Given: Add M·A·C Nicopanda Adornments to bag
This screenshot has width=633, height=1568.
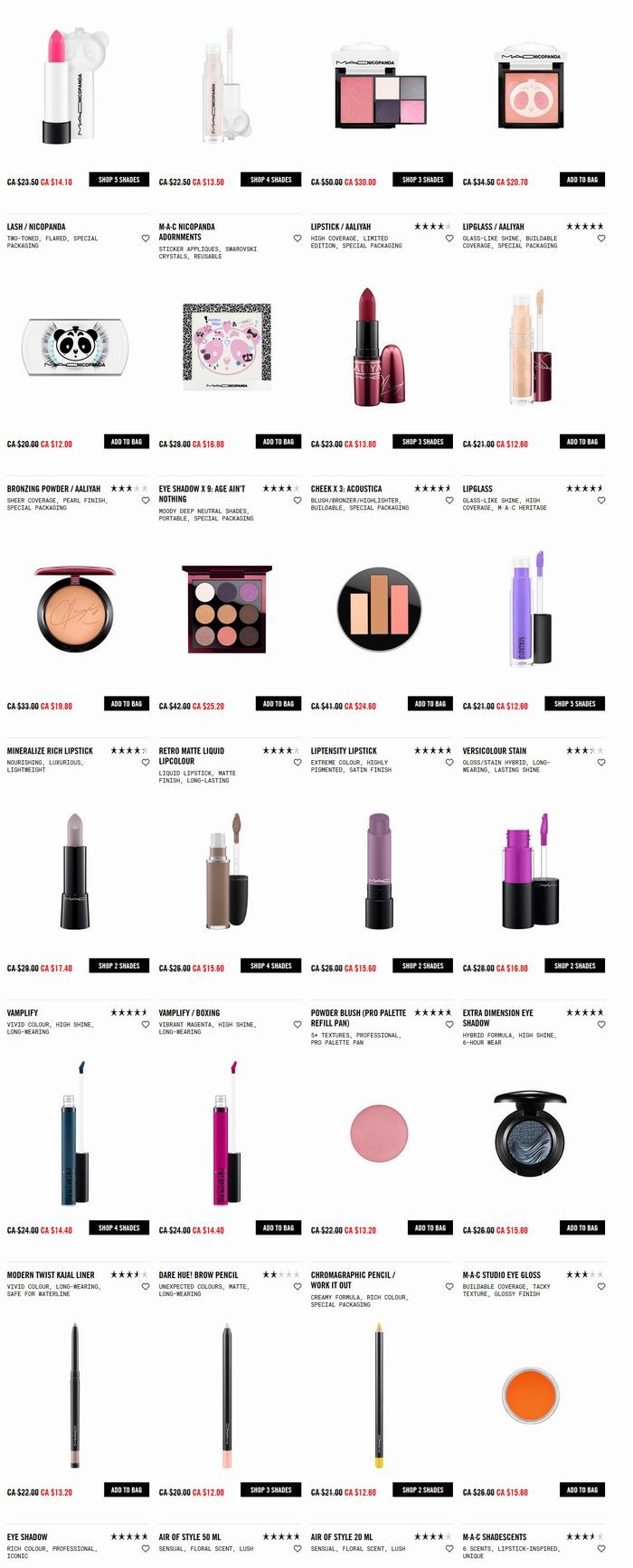Looking at the screenshot, I should coord(278,441).
